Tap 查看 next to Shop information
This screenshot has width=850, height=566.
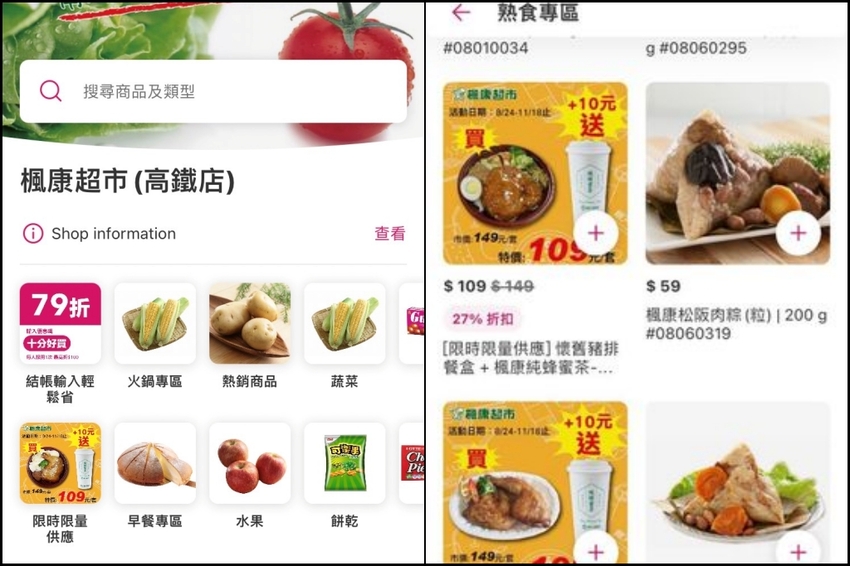[390, 234]
